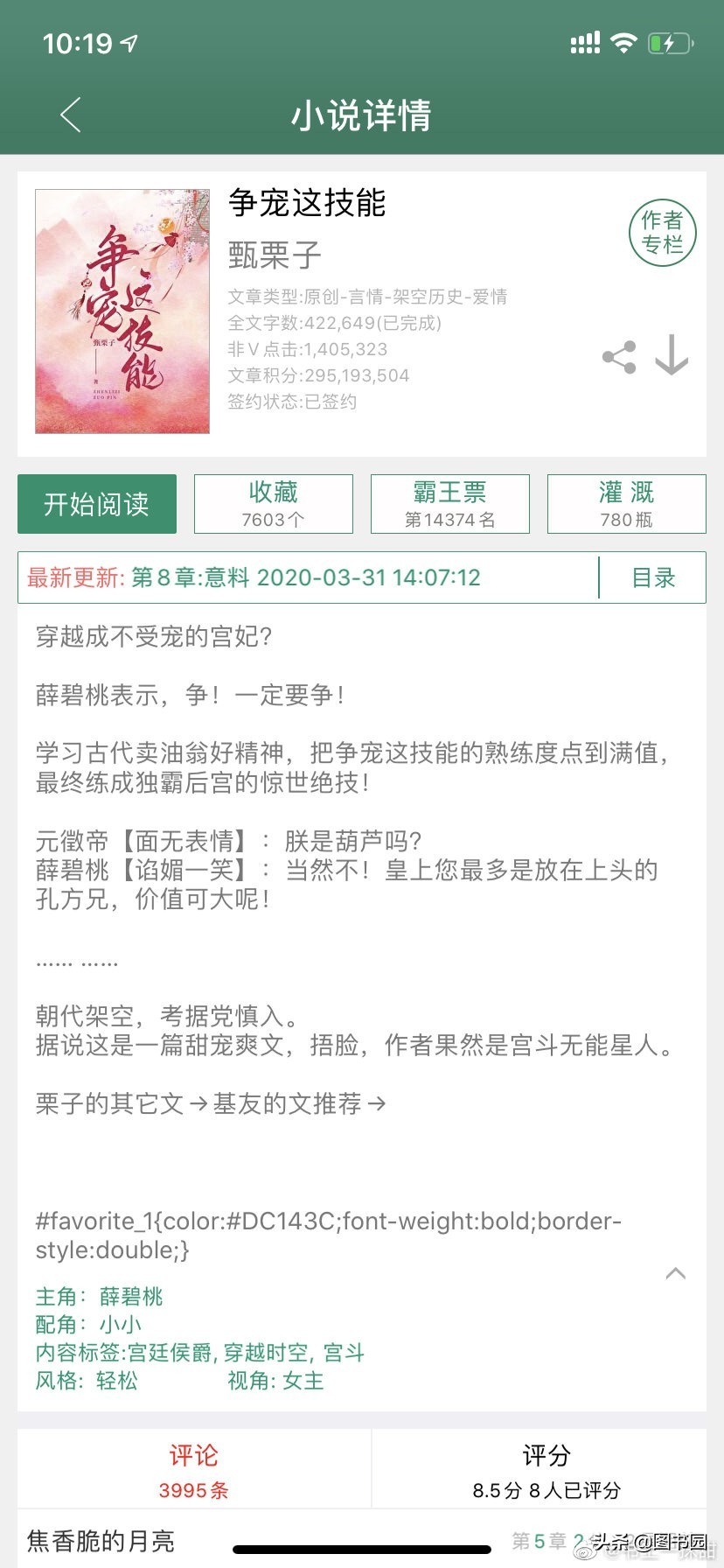Screen dimensions: 724x1568
Task: Open the novel cover image
Action: tap(122, 311)
